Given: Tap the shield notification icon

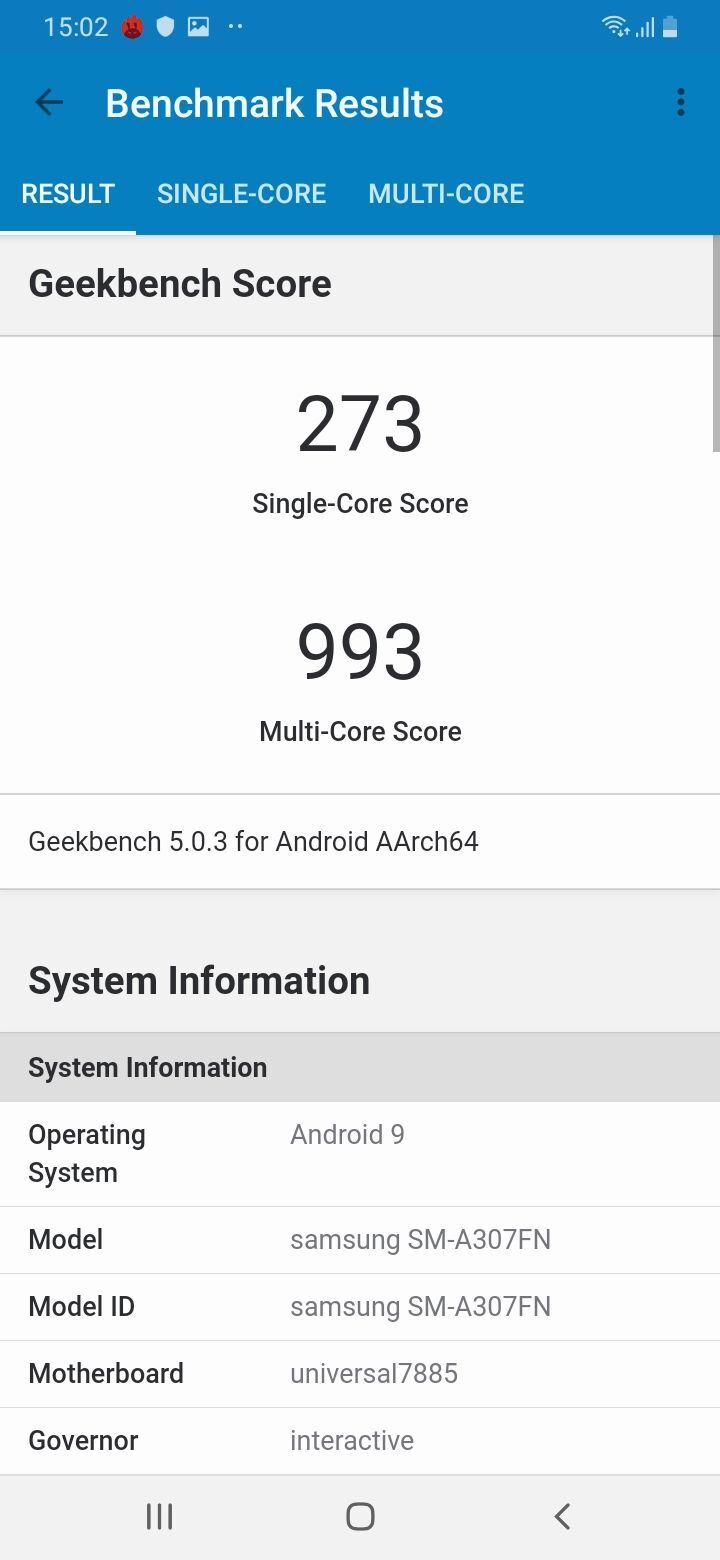Looking at the screenshot, I should click(164, 27).
